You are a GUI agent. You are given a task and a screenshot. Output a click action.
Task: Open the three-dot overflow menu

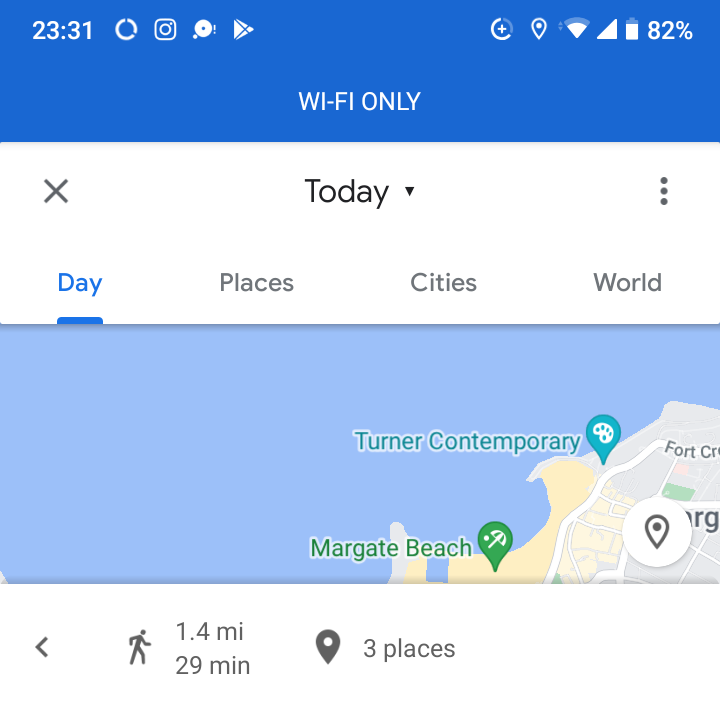coord(663,191)
